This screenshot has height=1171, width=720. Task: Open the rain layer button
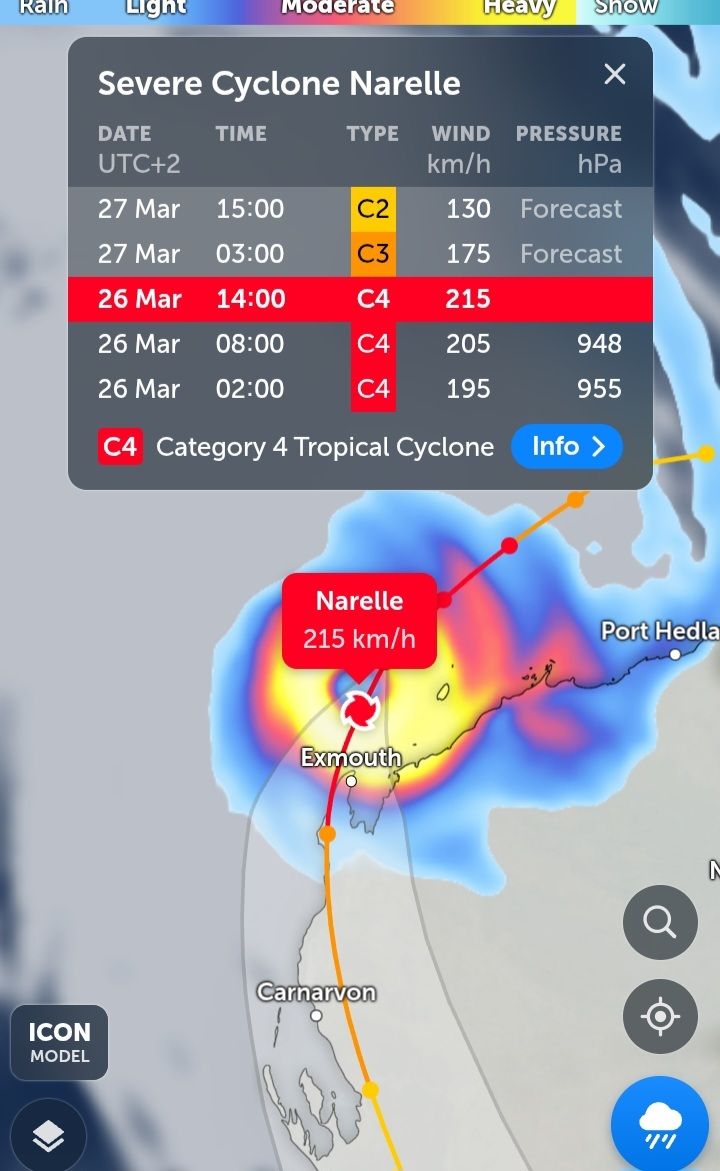pyautogui.click(x=660, y=1124)
